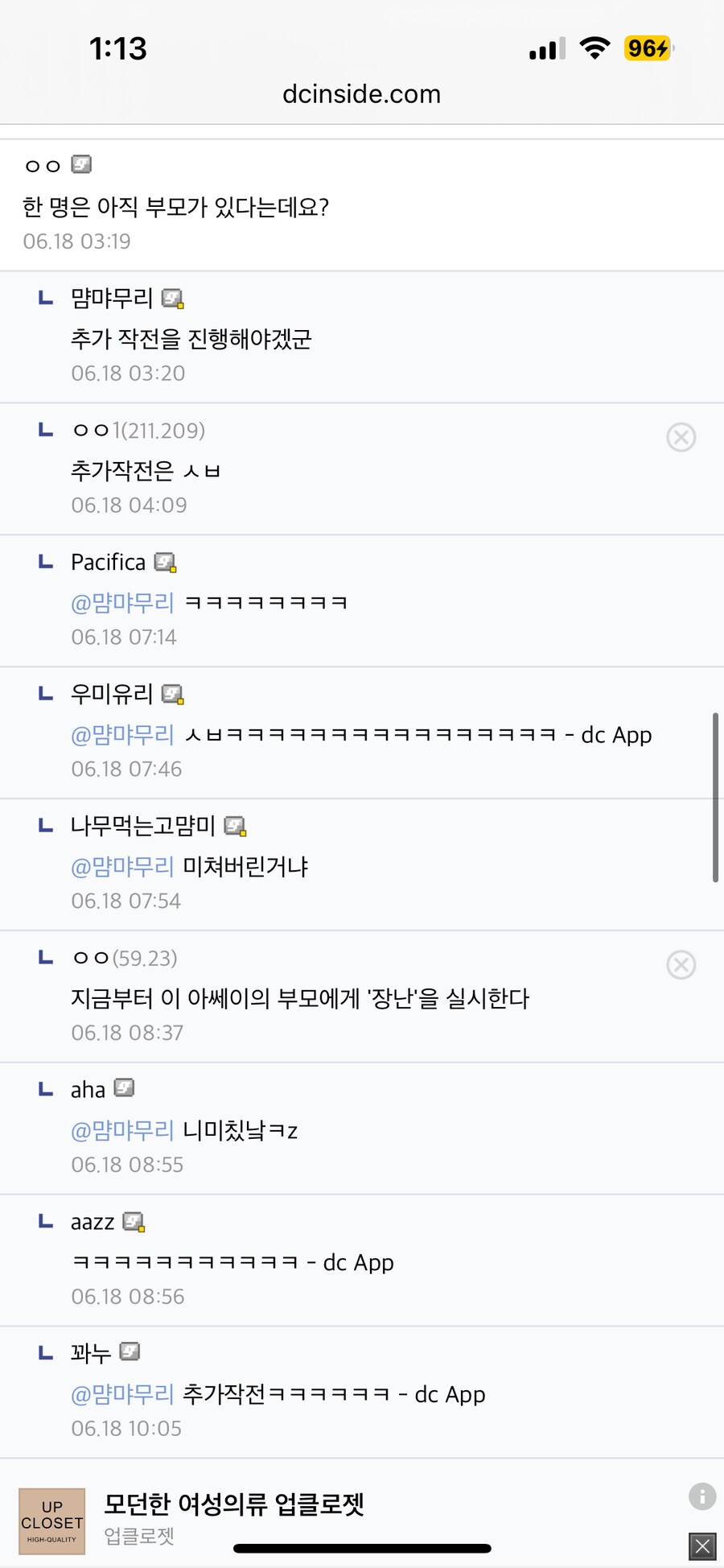Close the 업클로젯 ad banner
The width and height of the screenshot is (724, 1568).
(x=701, y=1545)
